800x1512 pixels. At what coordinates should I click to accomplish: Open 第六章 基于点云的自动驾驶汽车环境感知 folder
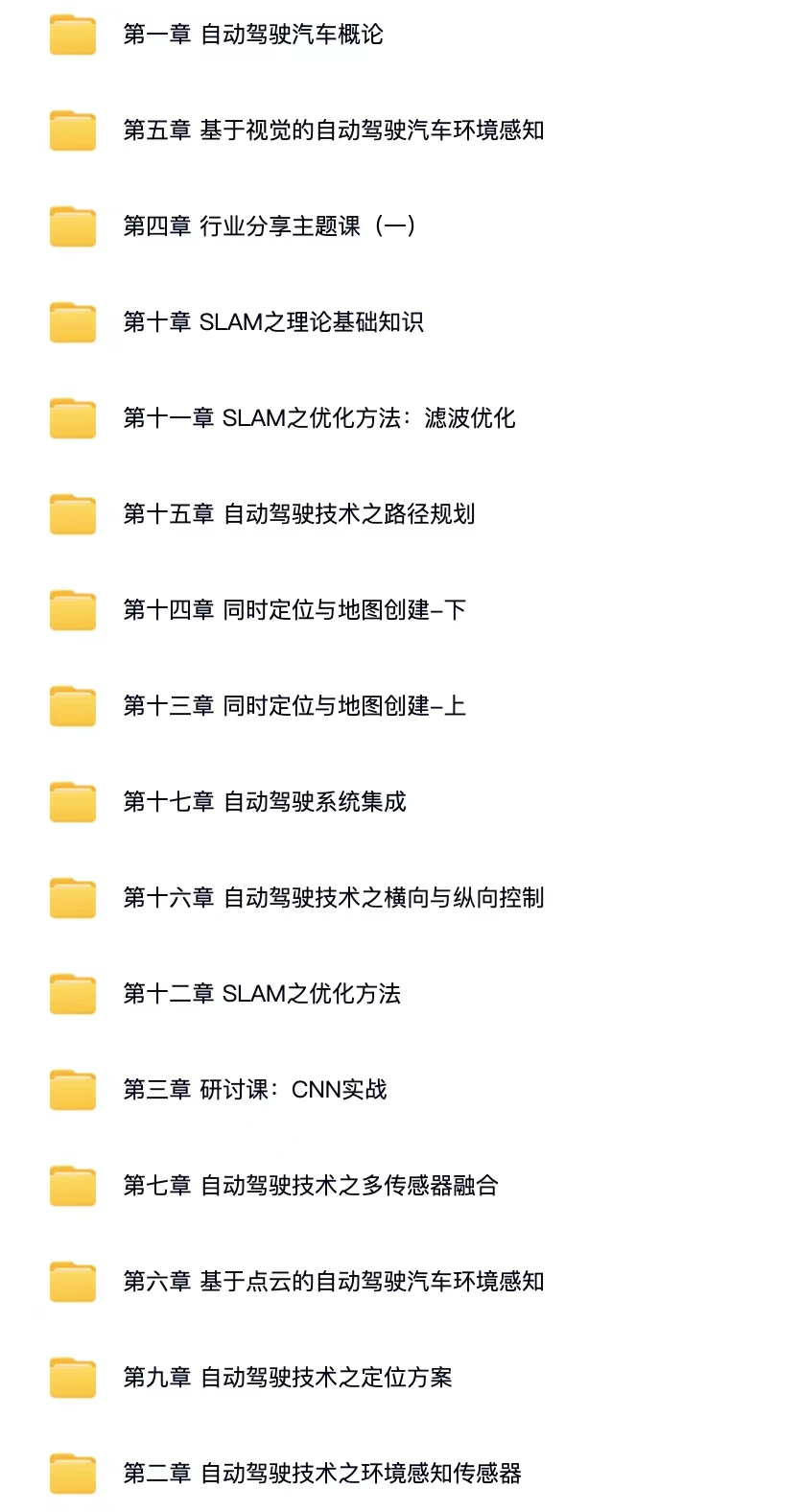333,1282
